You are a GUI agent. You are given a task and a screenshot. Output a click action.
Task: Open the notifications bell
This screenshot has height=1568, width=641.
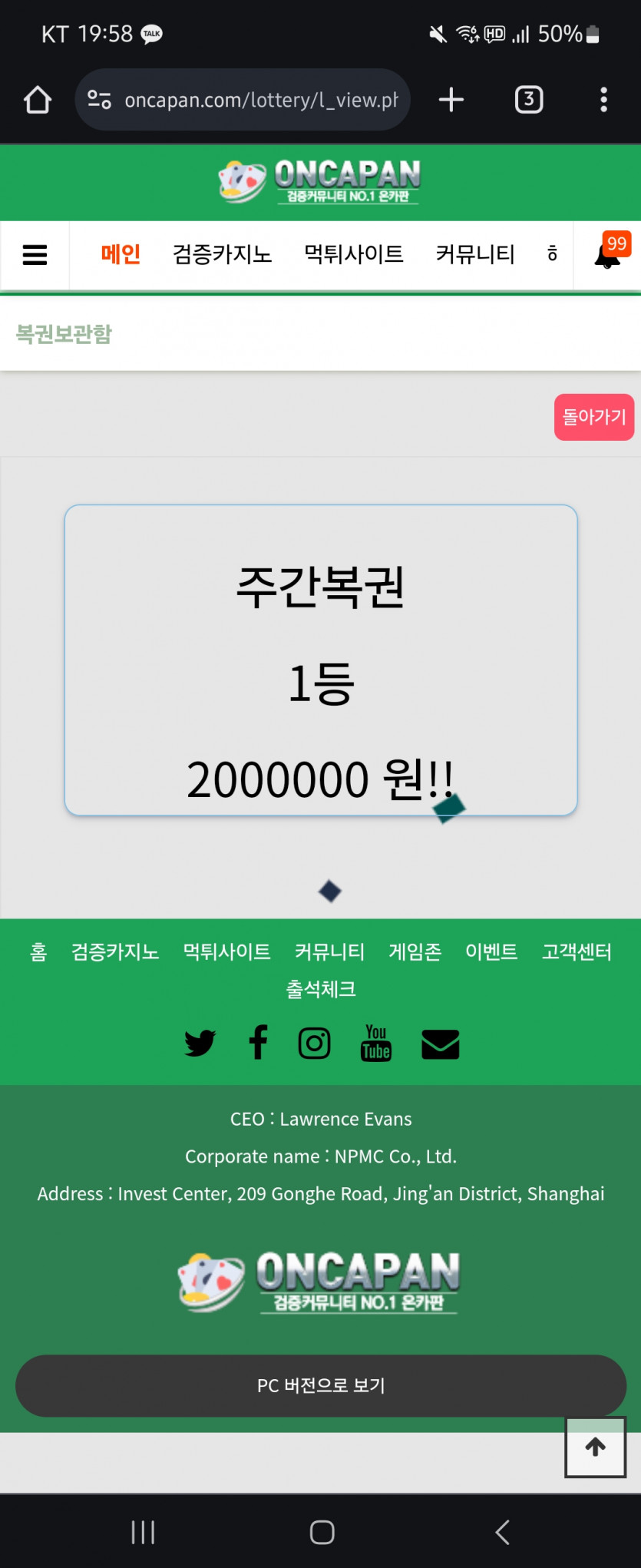point(607,256)
